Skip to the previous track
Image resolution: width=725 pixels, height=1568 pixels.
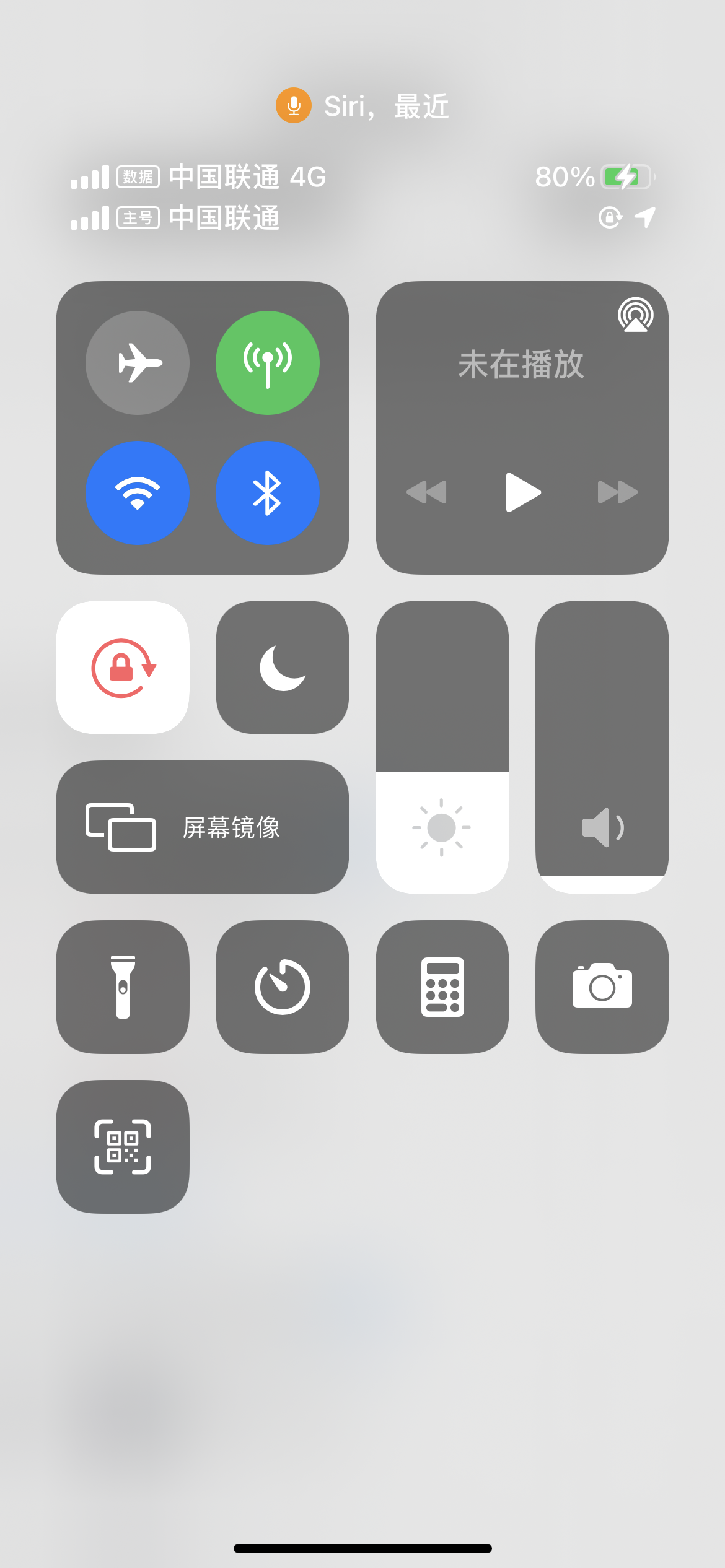tap(426, 492)
